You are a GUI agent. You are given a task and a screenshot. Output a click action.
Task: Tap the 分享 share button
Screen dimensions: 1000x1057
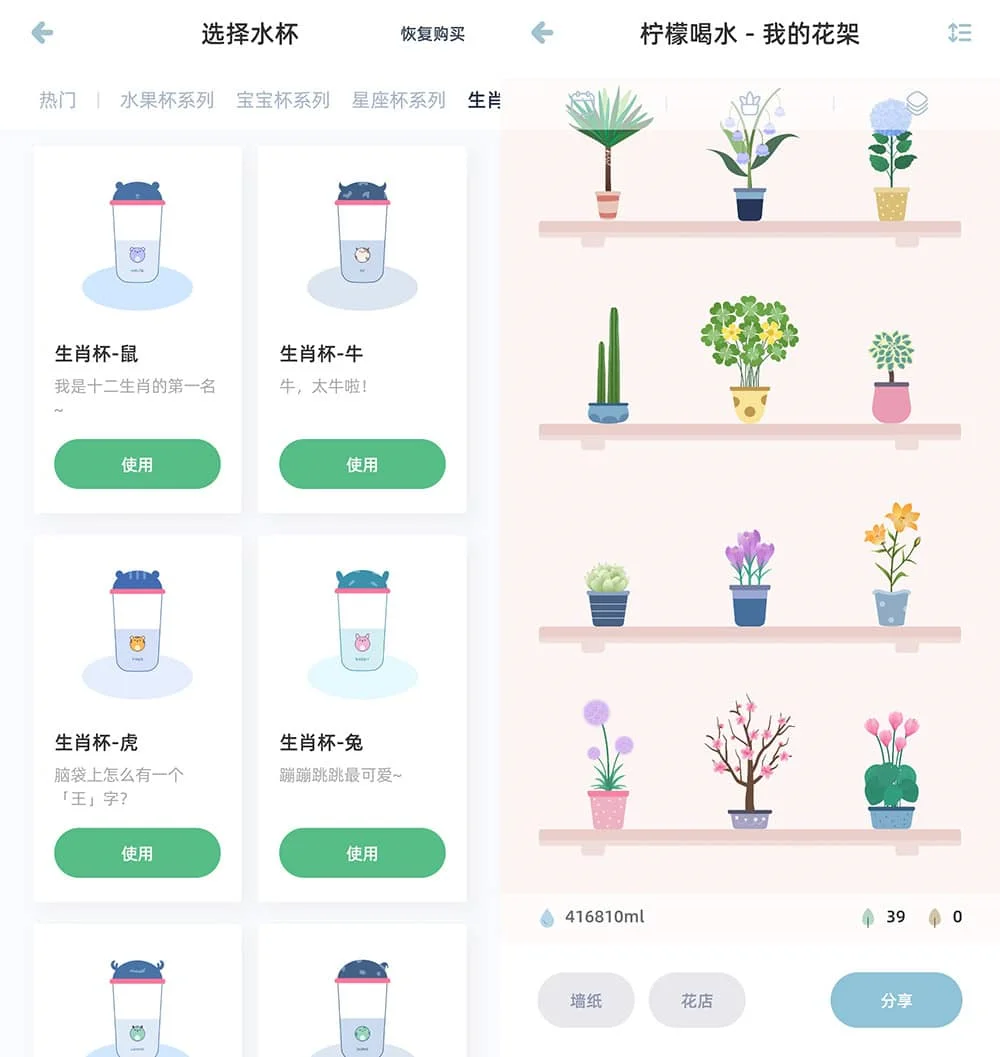pos(896,1000)
